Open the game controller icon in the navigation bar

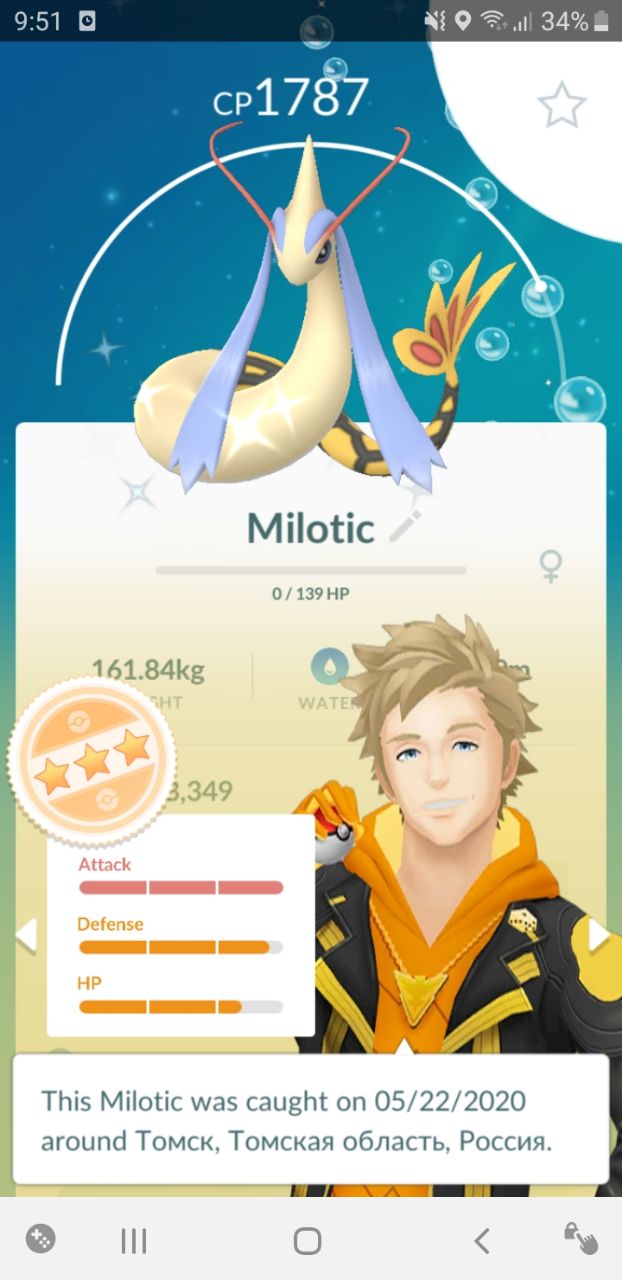pyautogui.click(x=41, y=1239)
